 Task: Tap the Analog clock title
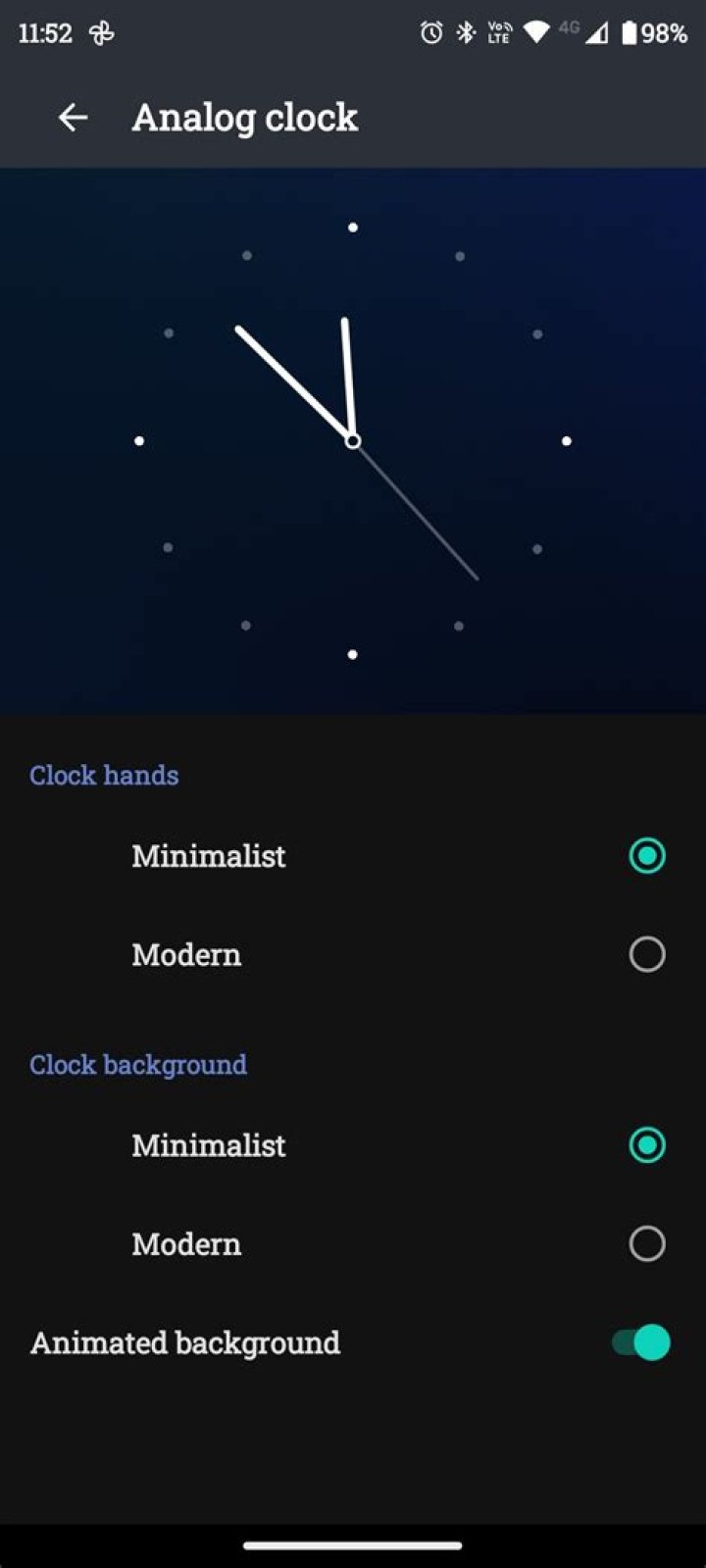(245, 117)
